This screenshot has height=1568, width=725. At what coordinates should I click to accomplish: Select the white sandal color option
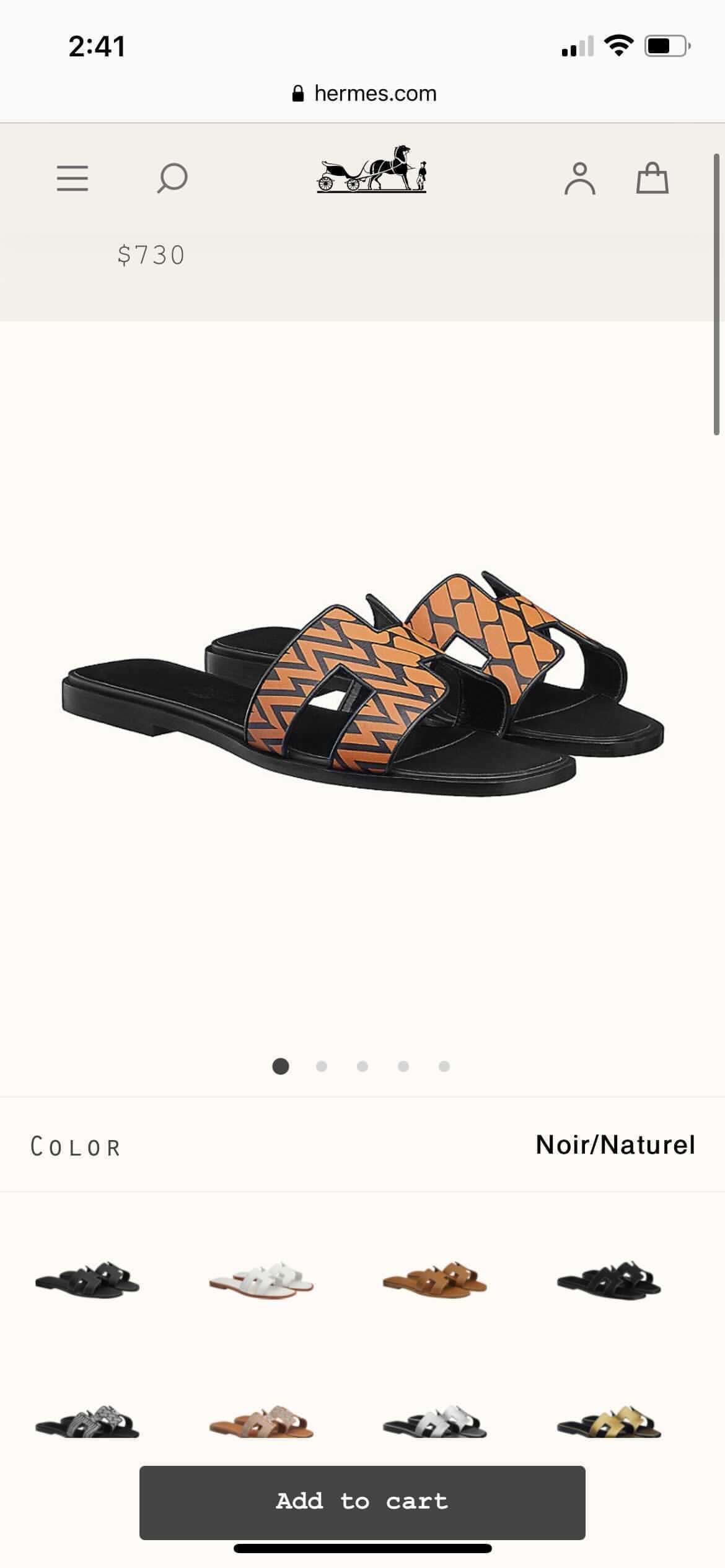pos(261,1279)
